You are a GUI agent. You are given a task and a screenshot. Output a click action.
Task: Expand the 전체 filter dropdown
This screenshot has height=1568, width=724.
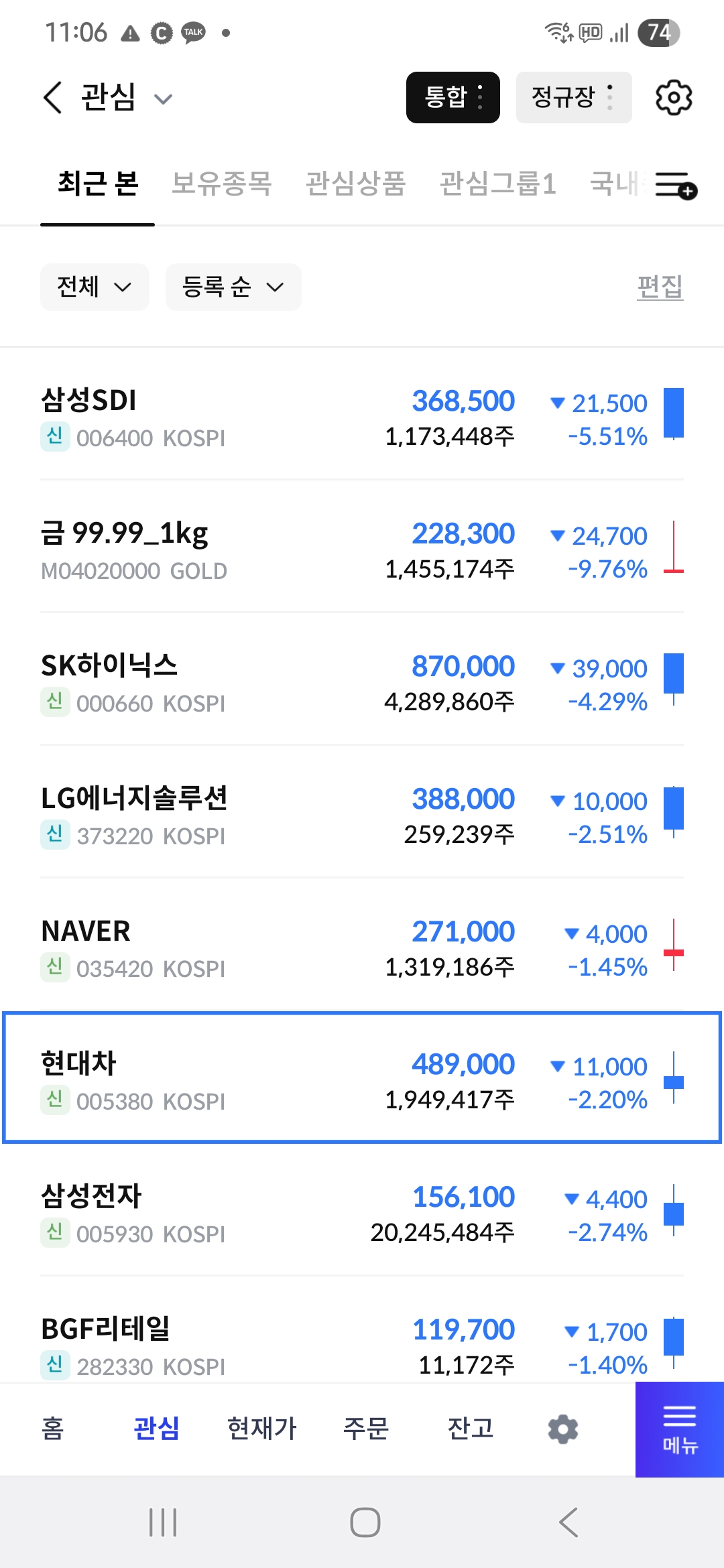95,287
